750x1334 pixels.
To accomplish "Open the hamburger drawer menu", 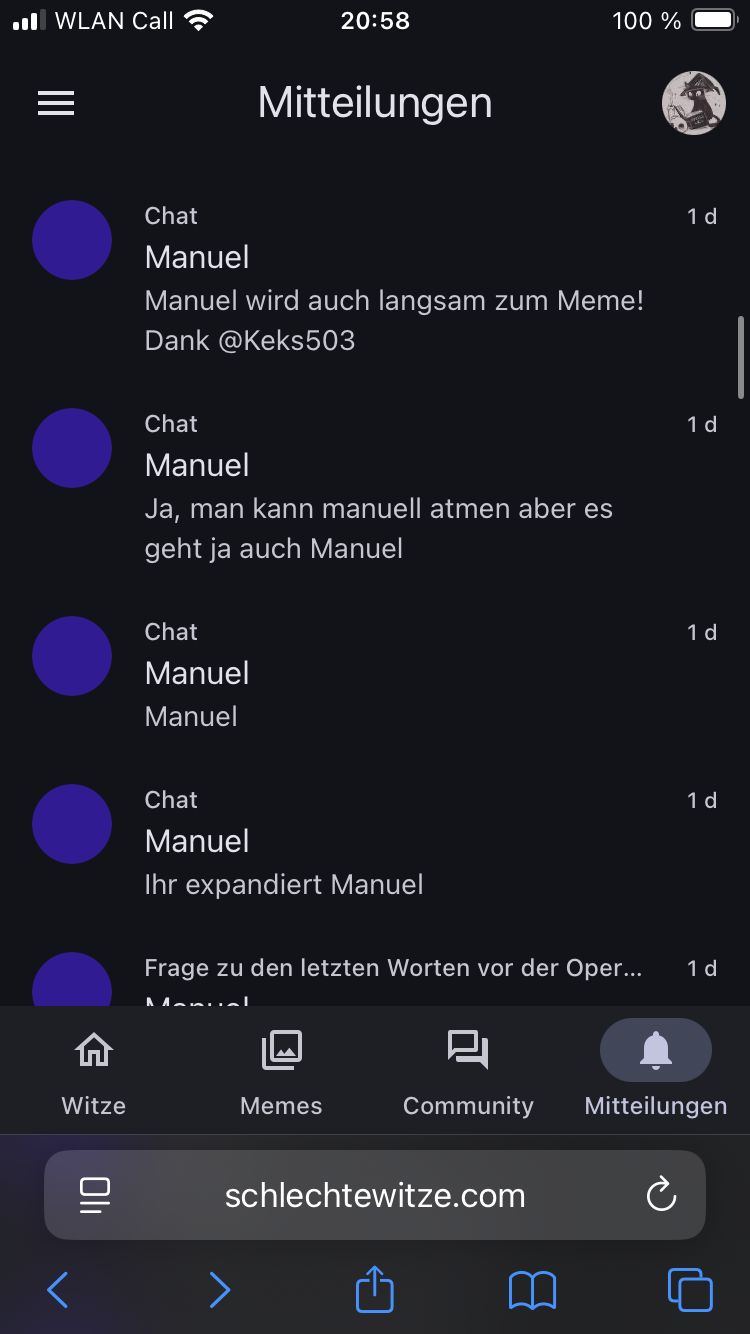I will tap(56, 103).
